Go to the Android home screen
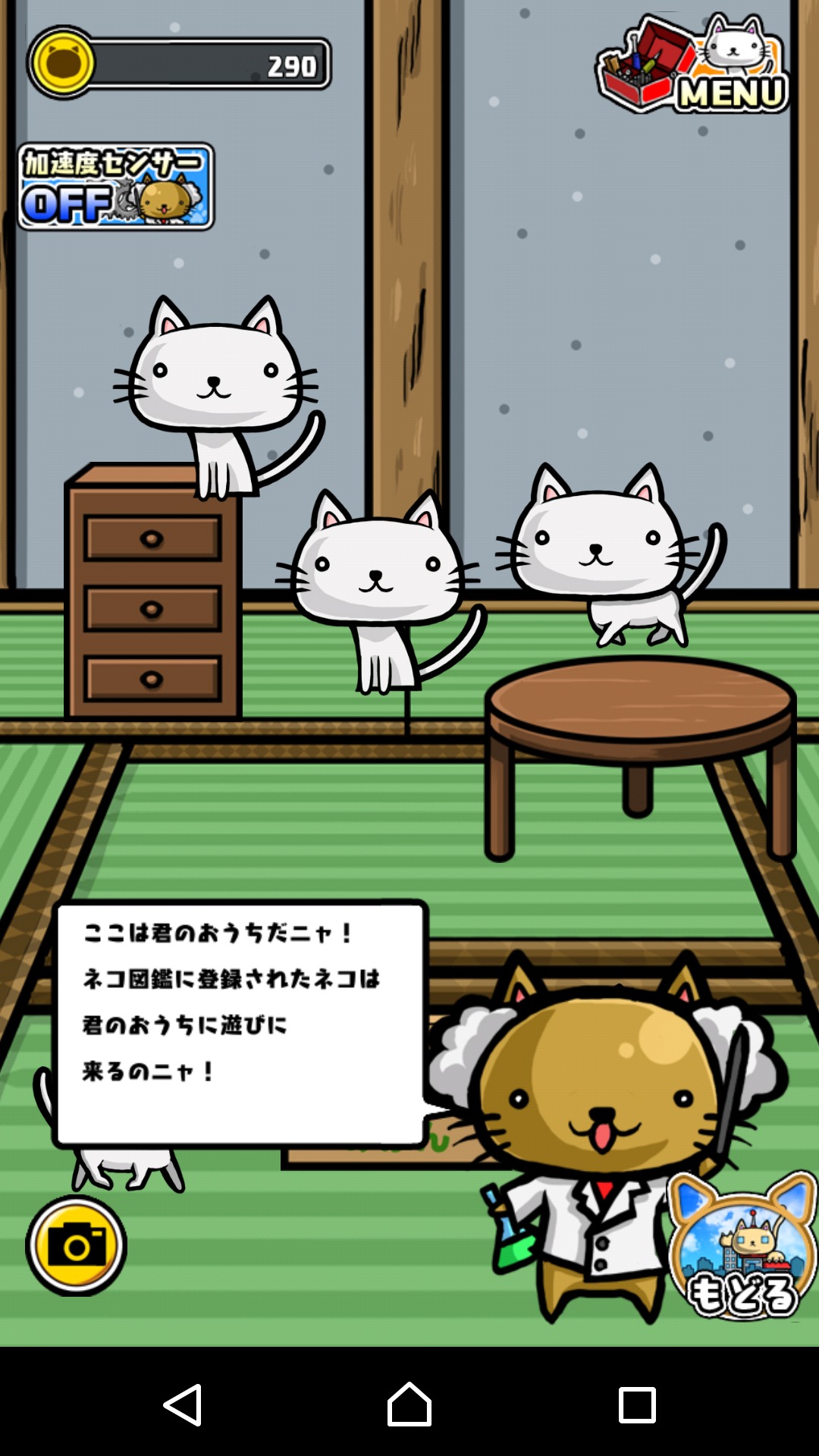Viewport: 819px width, 1456px height. pyautogui.click(x=409, y=1404)
